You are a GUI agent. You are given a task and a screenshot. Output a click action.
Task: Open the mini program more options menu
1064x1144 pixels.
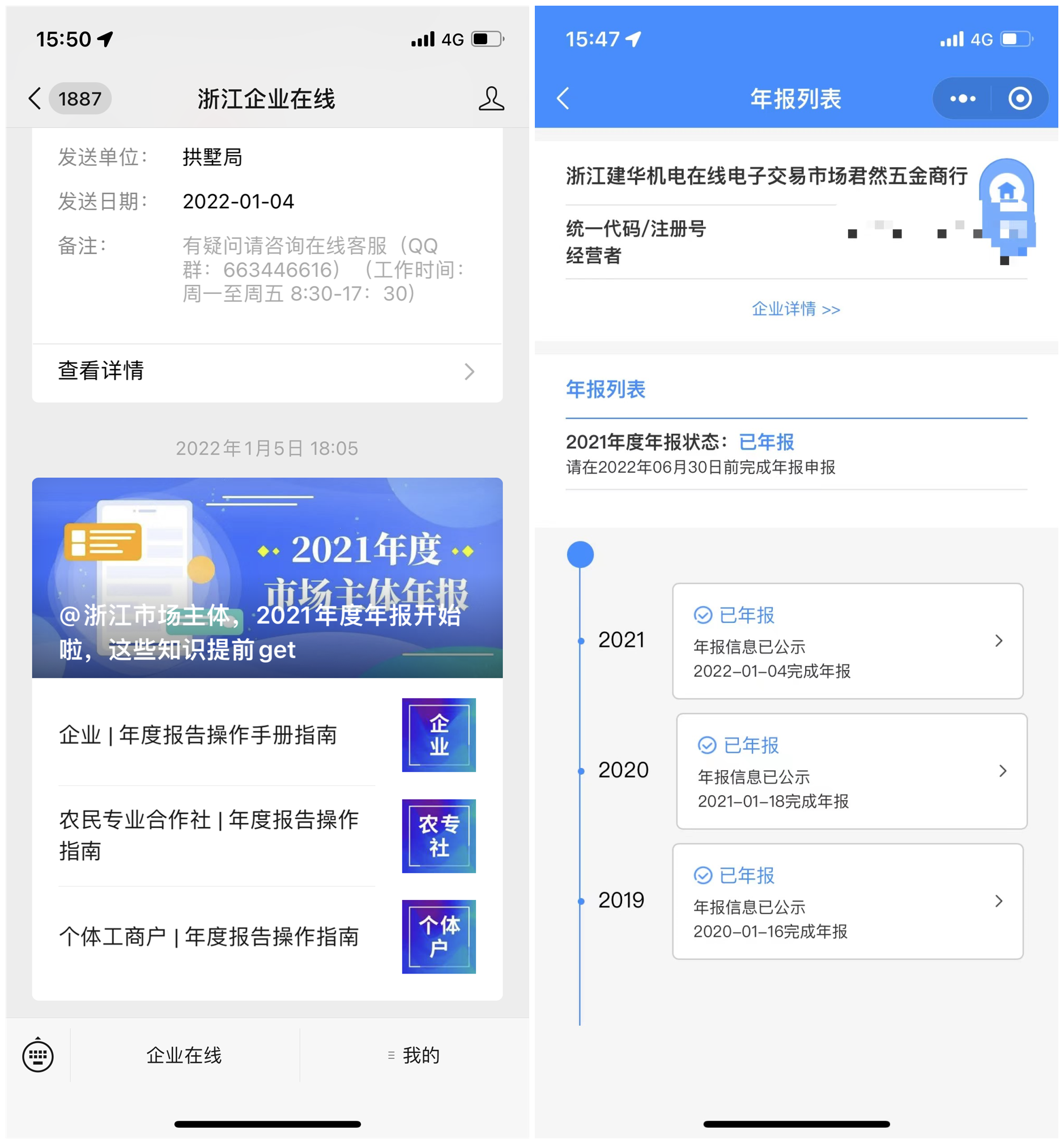pyautogui.click(x=963, y=99)
